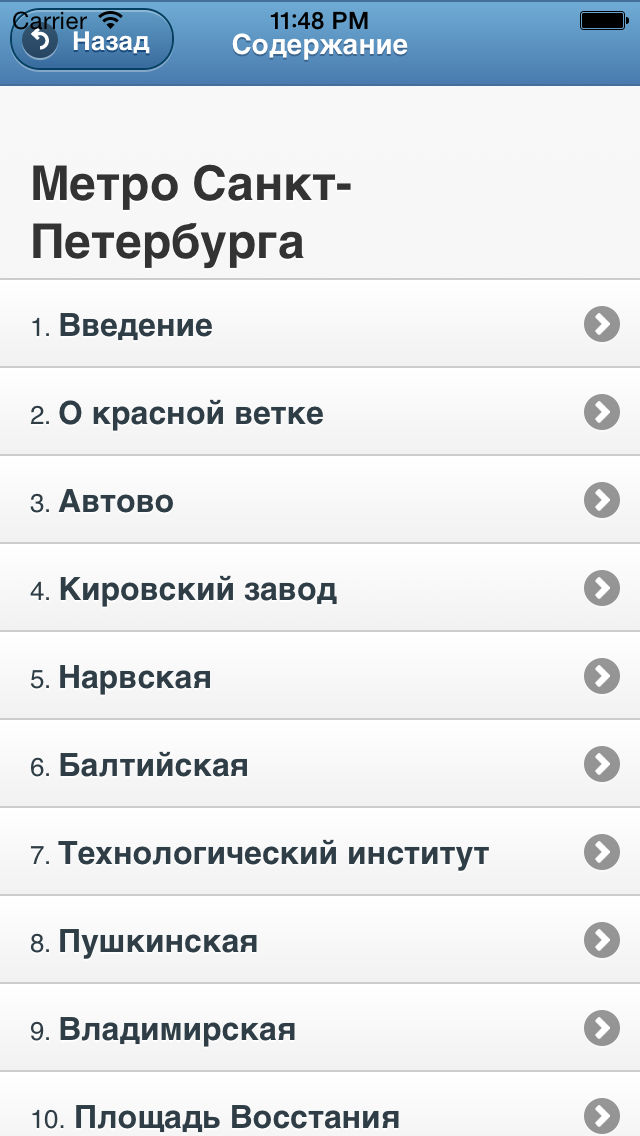Tap the Нарвская row
This screenshot has width=640, height=1136.
tap(320, 676)
